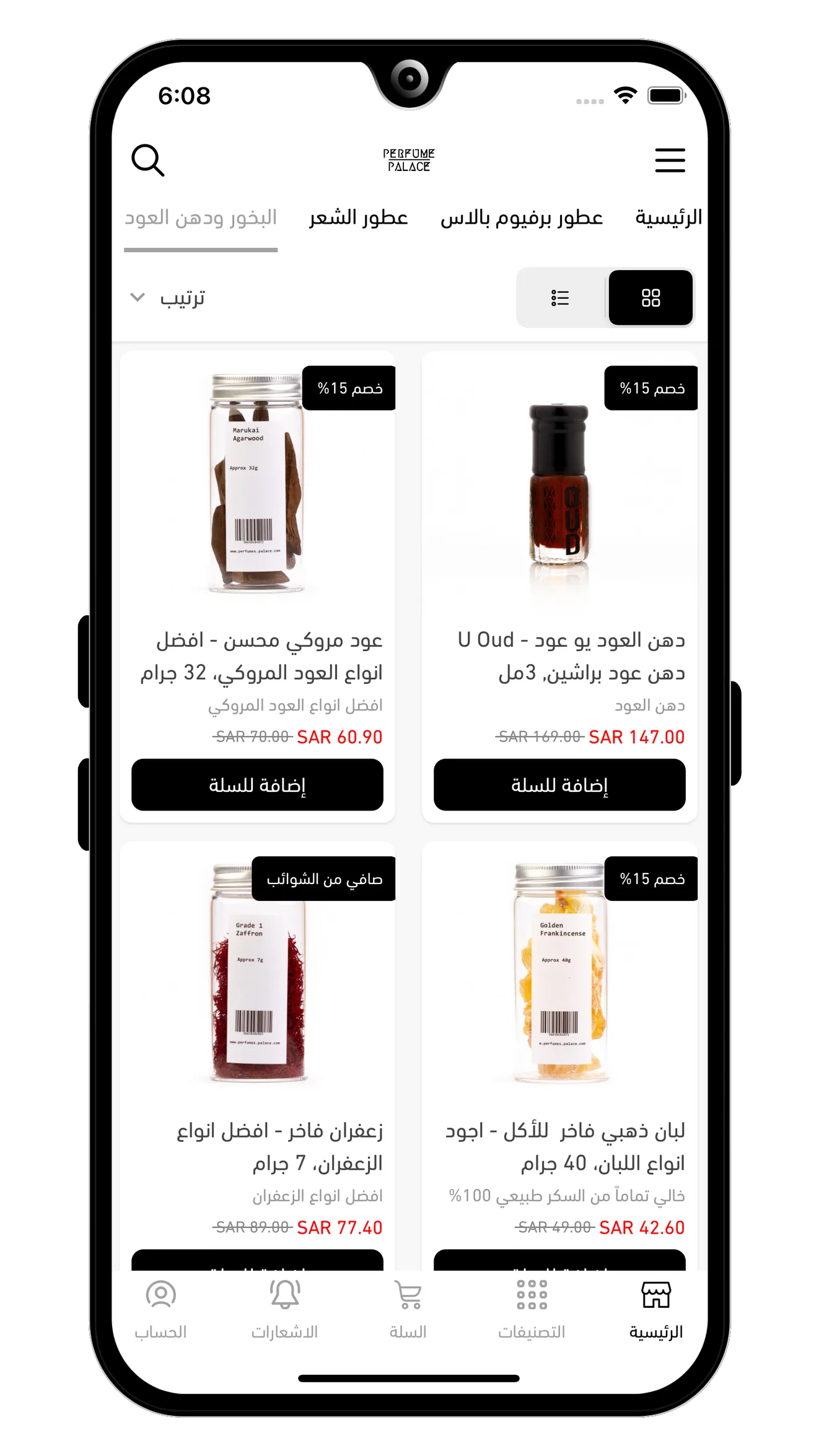Select the عطور برفيوم بالاس tab
The width and height of the screenshot is (819, 1456).
click(521, 218)
